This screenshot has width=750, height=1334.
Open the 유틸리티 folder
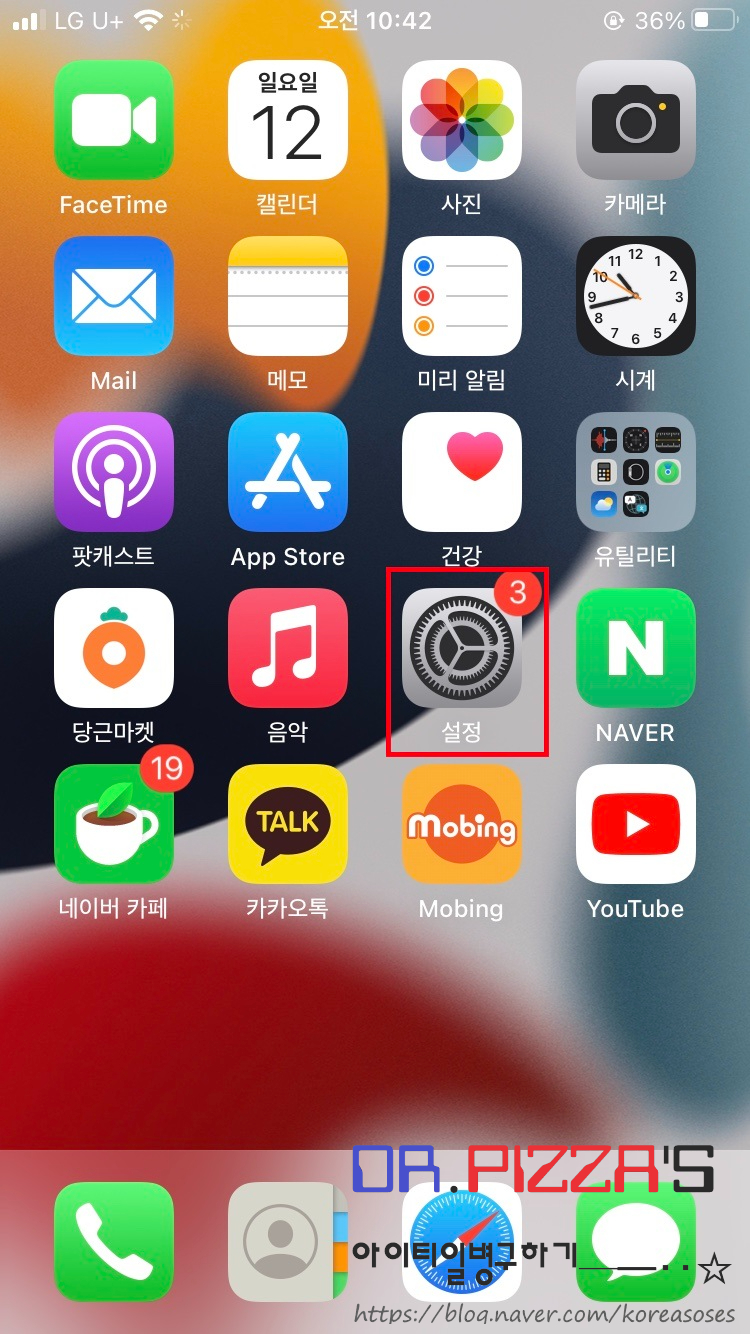[635, 472]
